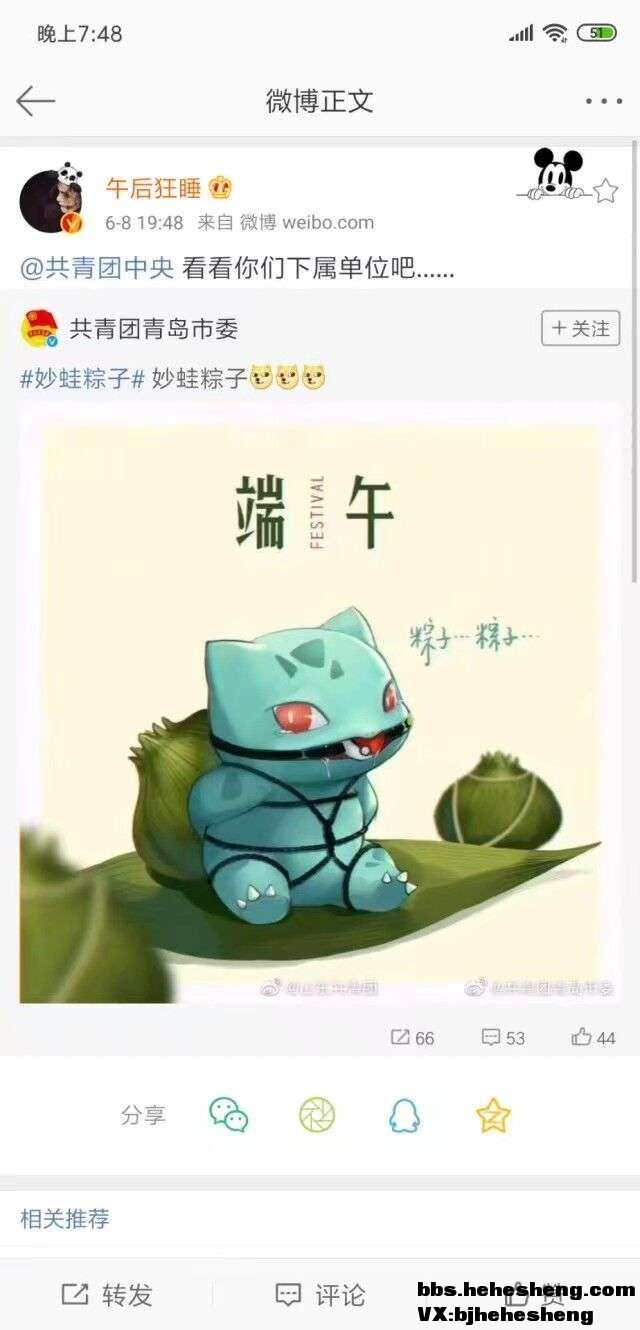Open the #妙蛙粽子# hashtag topic
Screen dimensions: 640x1330
pyautogui.click(x=83, y=379)
